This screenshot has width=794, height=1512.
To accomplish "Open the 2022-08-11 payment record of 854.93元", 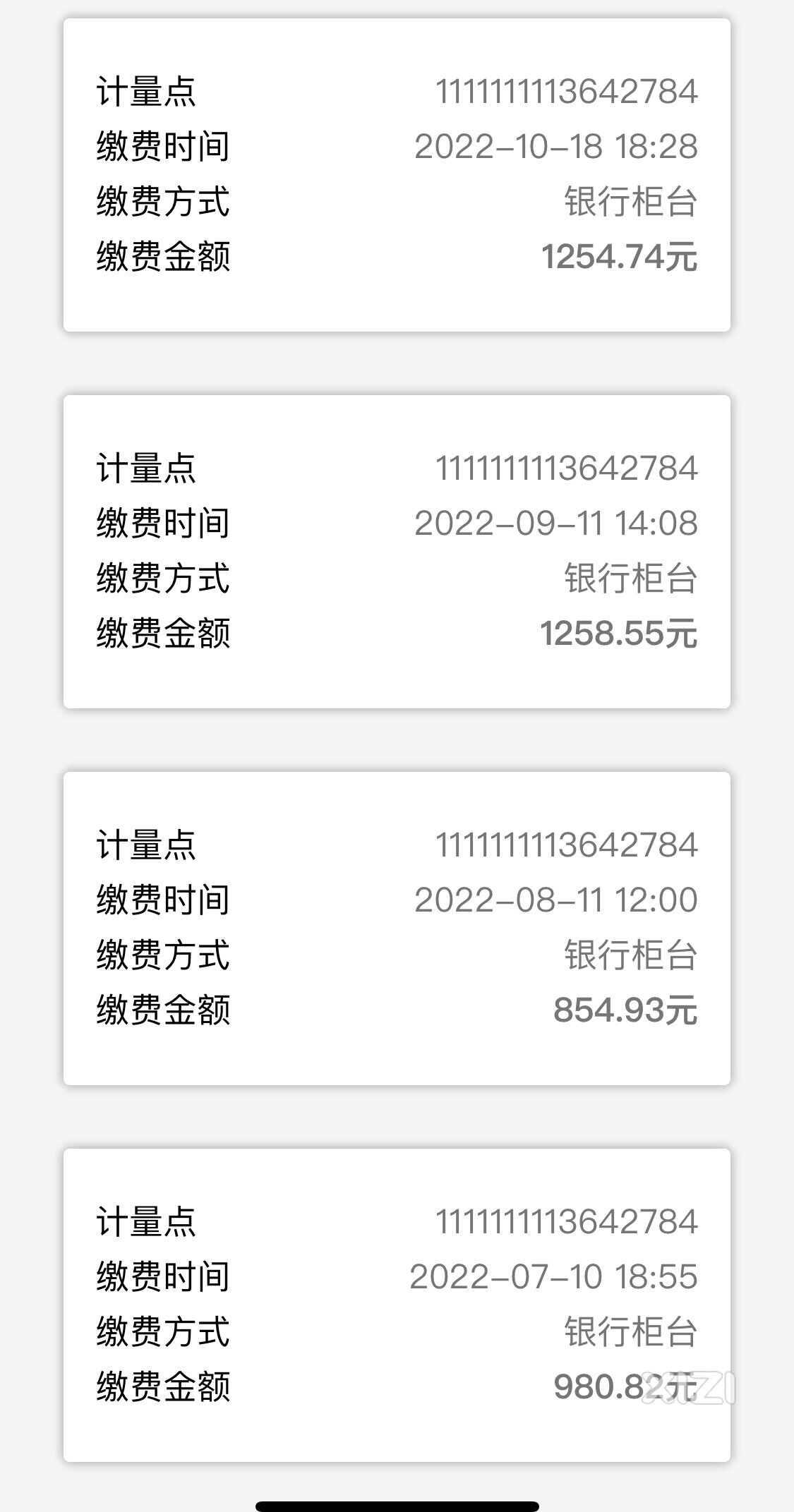I will (x=397, y=929).
